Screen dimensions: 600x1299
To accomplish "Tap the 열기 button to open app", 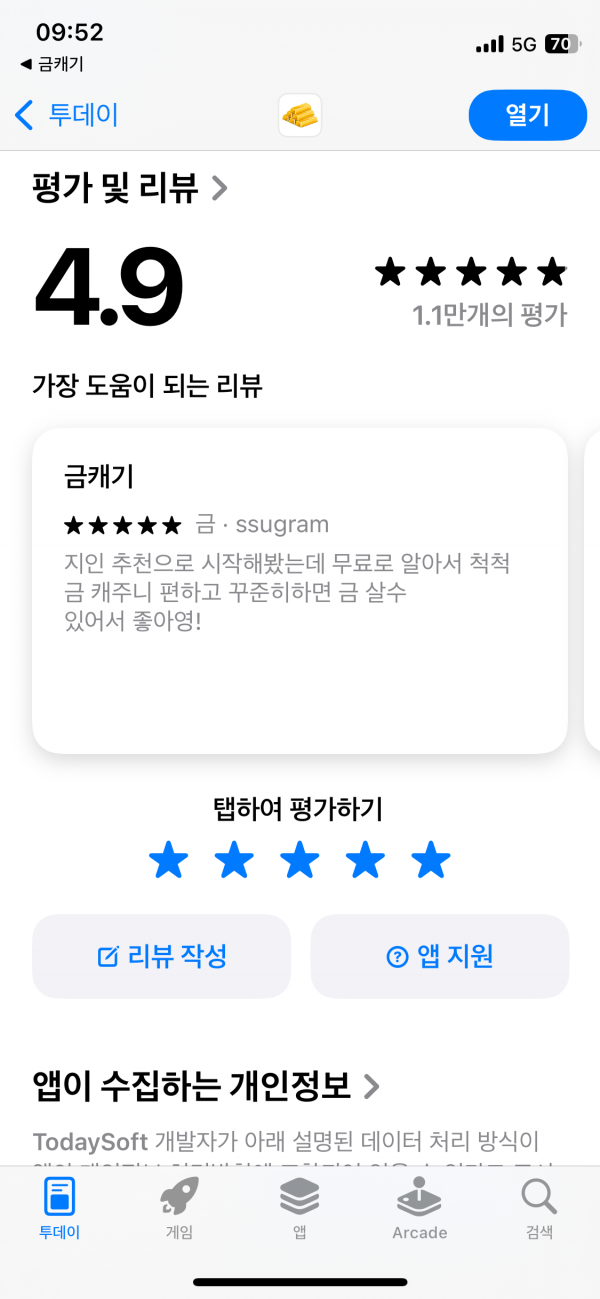I will pos(527,115).
